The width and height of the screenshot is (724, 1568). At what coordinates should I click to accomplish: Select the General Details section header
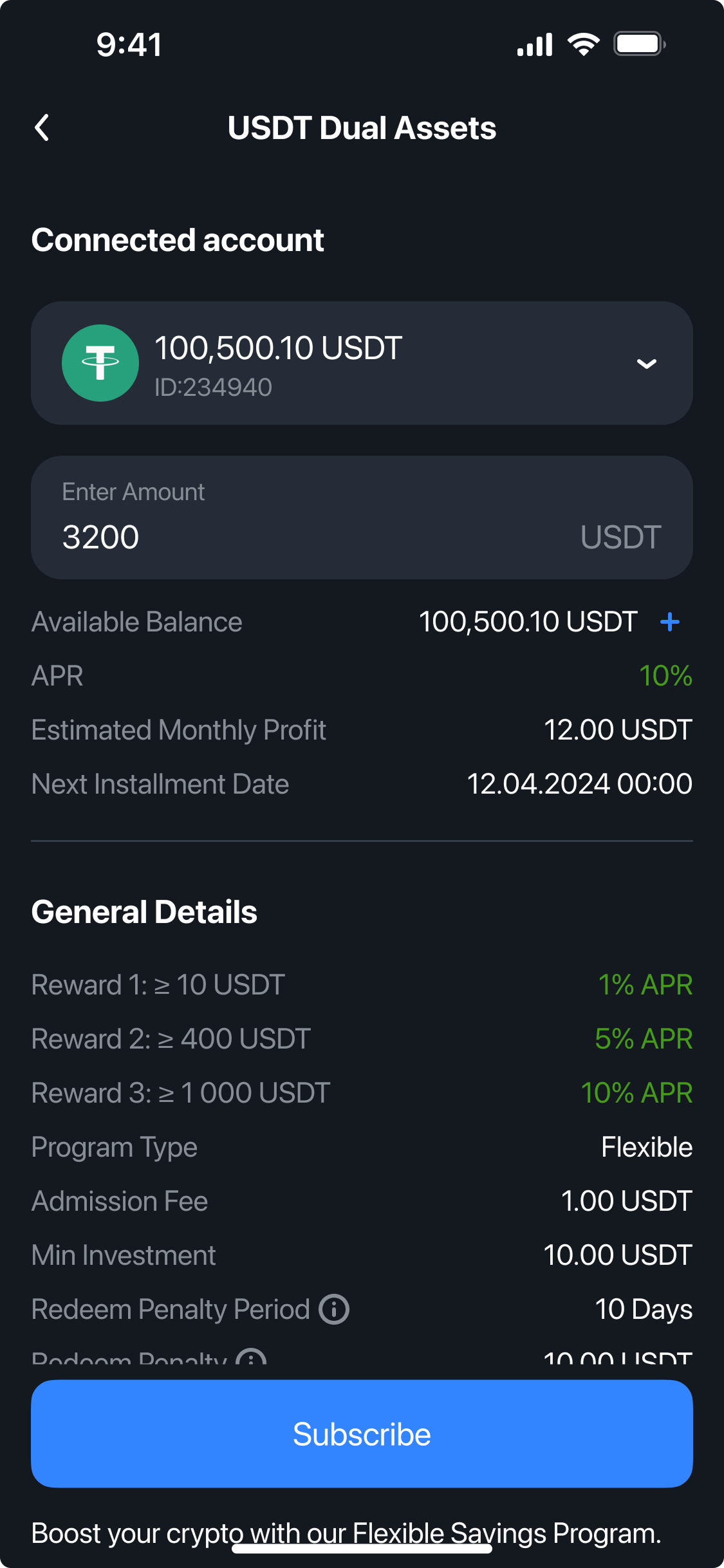click(144, 911)
